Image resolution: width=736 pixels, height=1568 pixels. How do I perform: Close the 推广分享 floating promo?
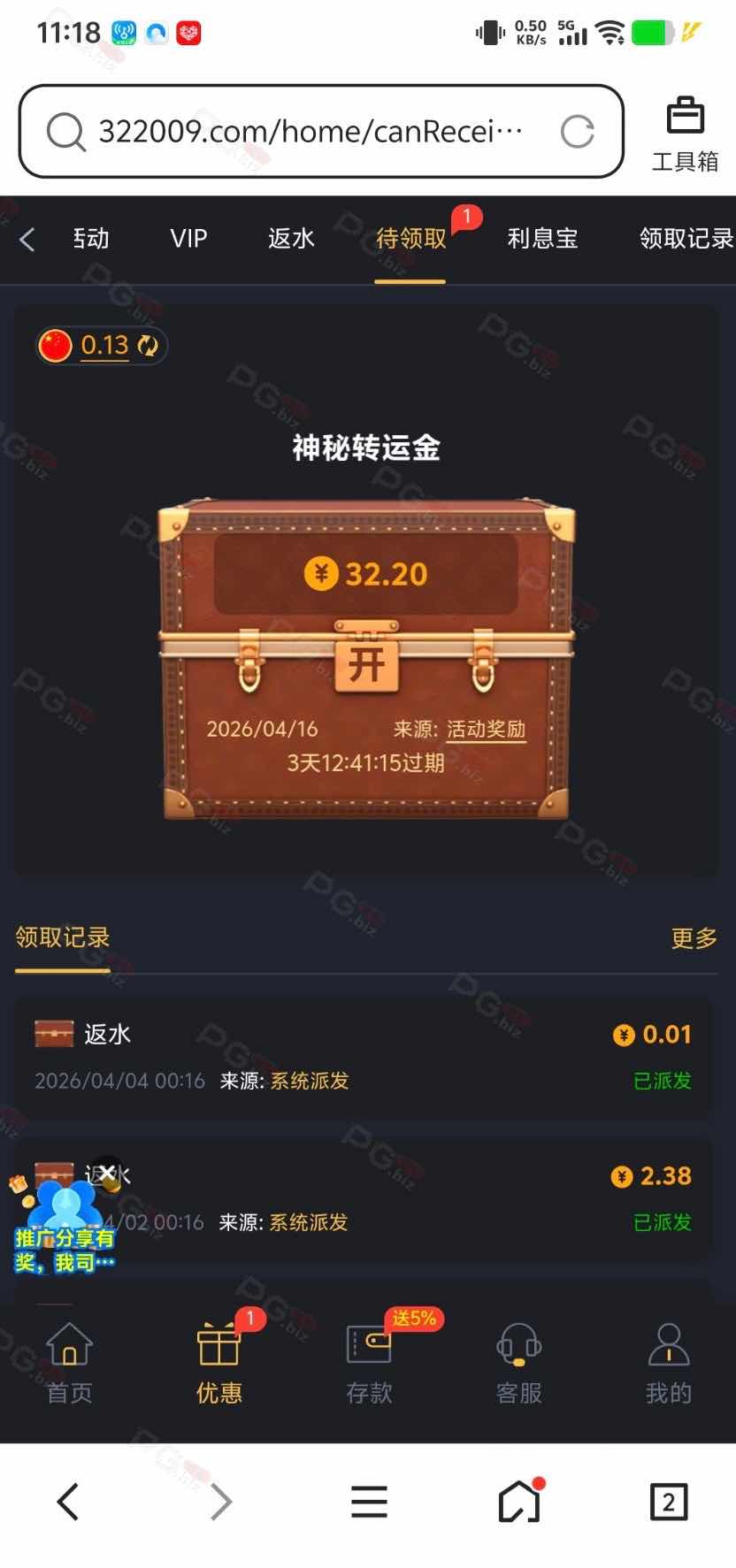tap(107, 1173)
